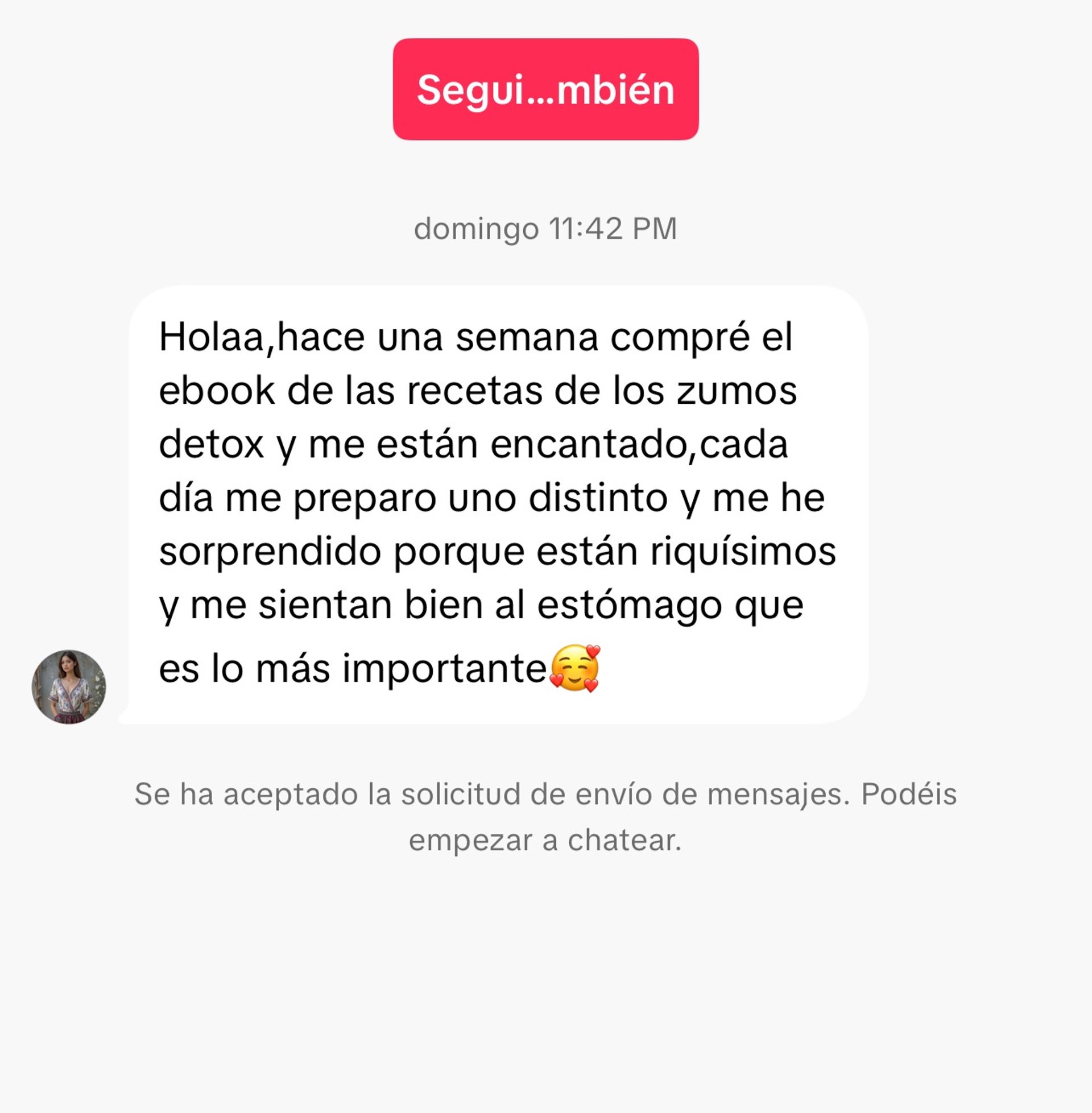The width and height of the screenshot is (1092, 1113).
Task: Open the sender's profile picture
Action: pos(69,686)
